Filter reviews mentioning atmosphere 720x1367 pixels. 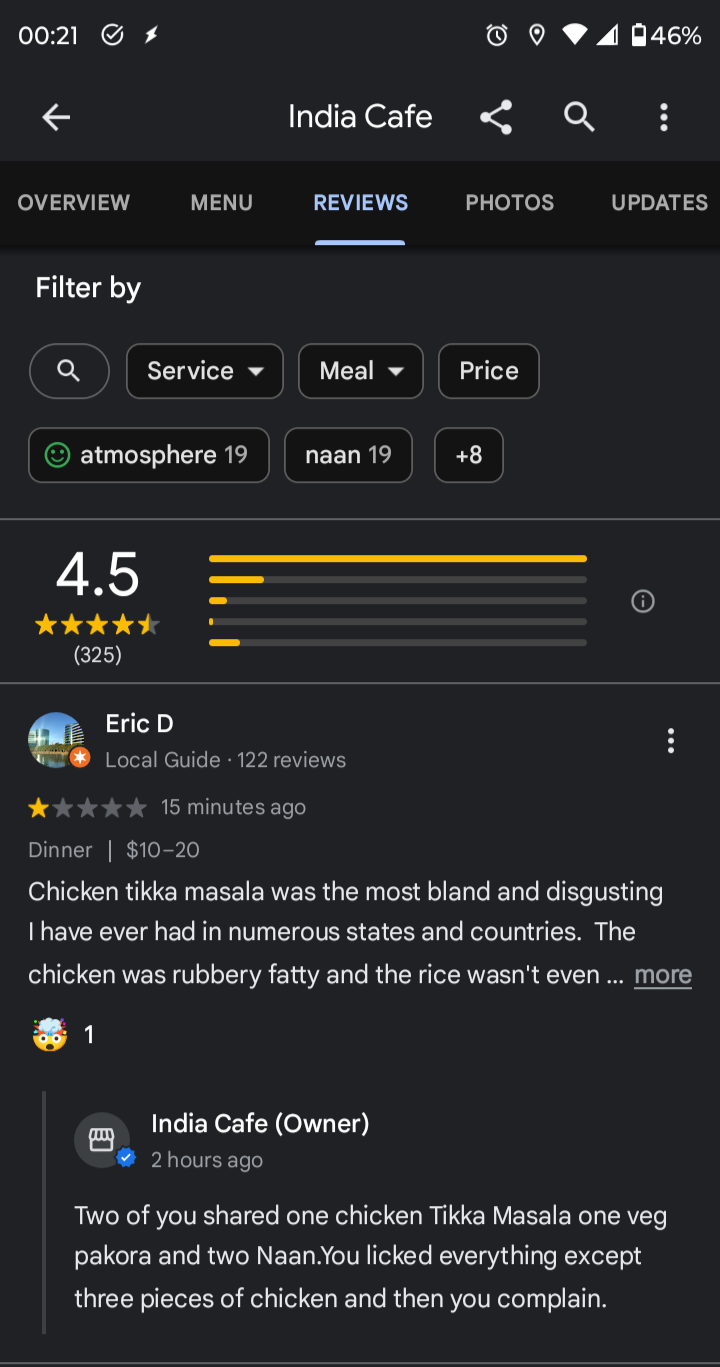(149, 455)
